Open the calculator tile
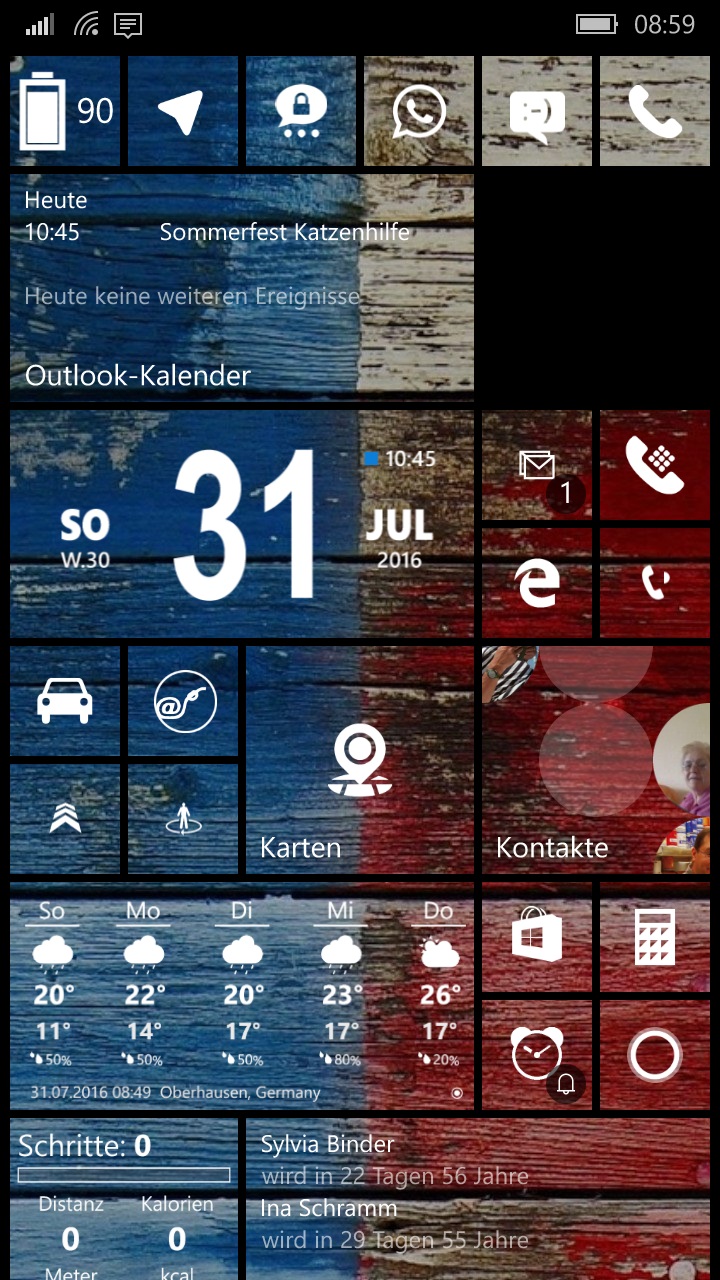Image resolution: width=720 pixels, height=1280 pixels. [x=655, y=937]
